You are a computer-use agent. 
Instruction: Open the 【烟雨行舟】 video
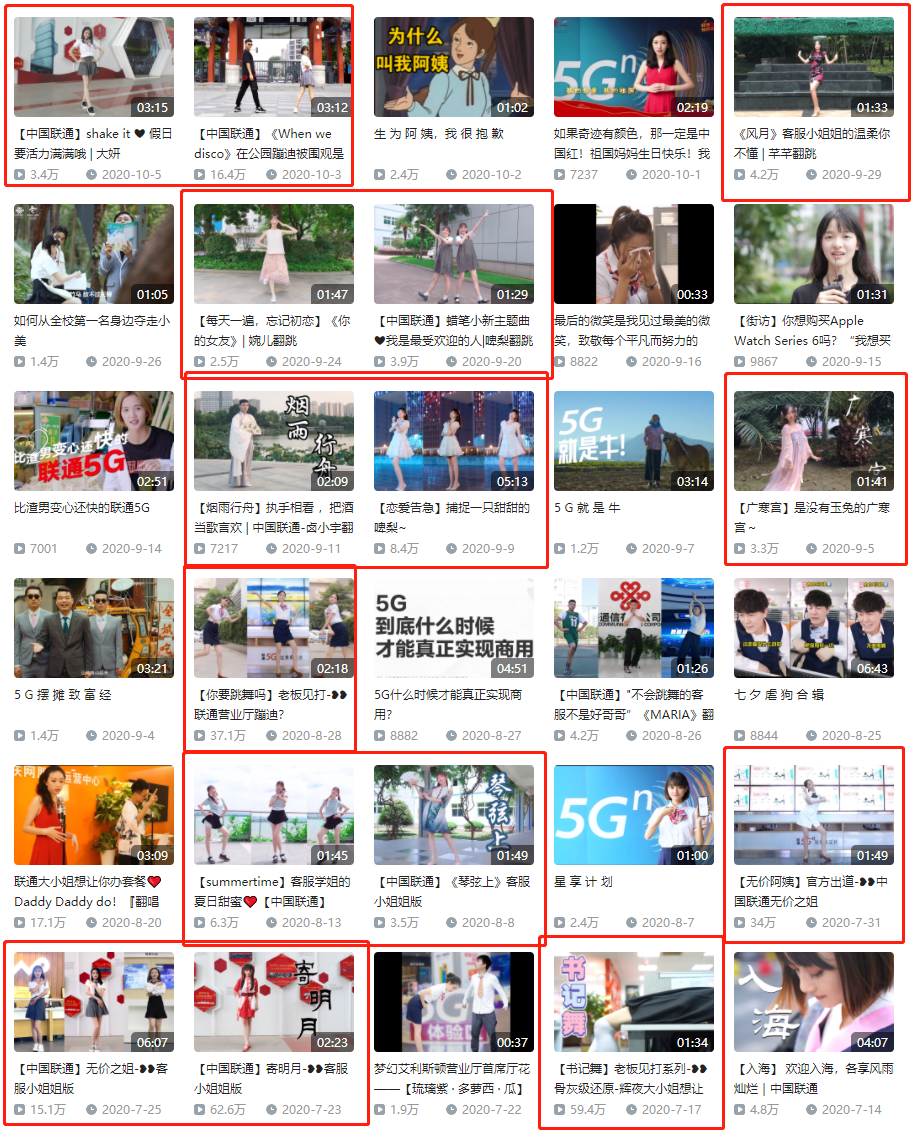pos(273,441)
